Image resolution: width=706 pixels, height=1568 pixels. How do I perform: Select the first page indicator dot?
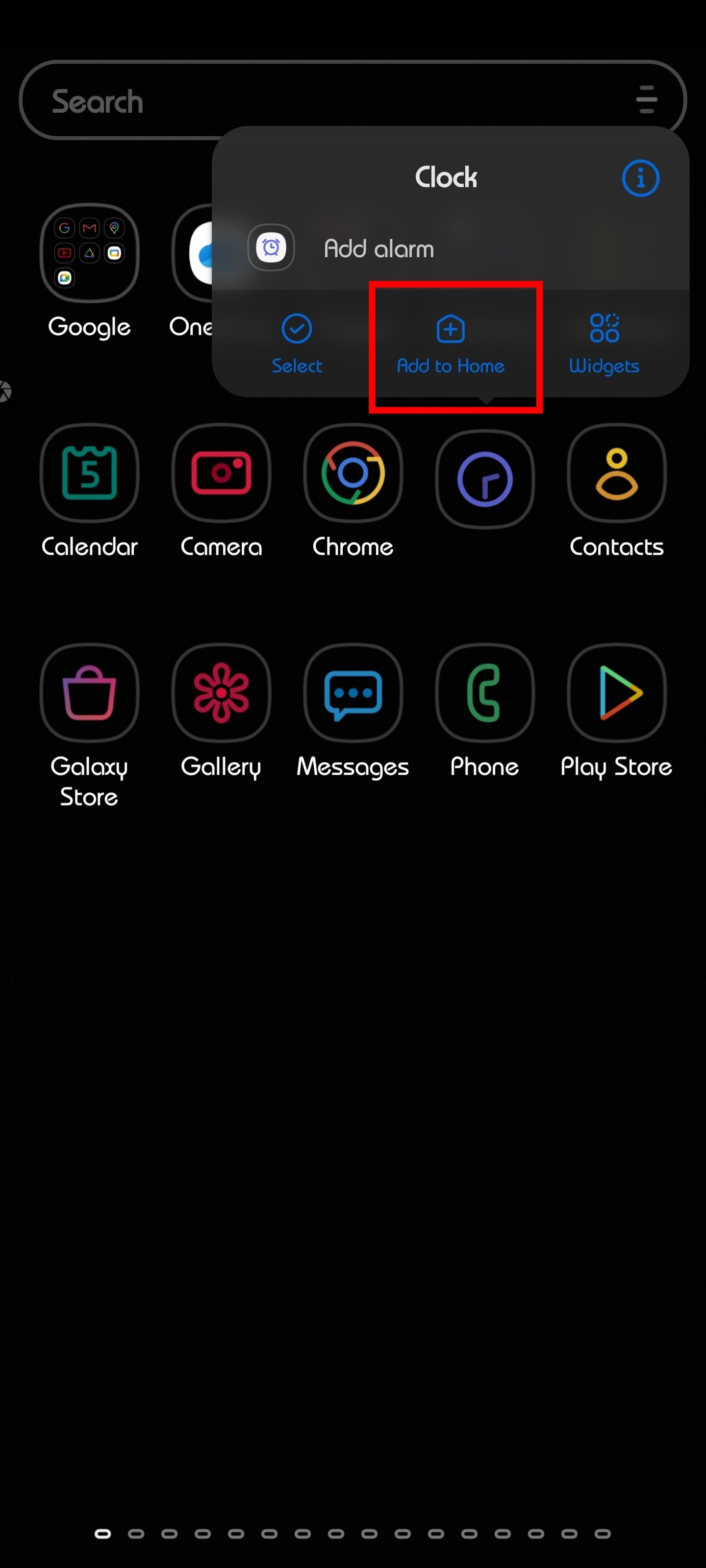click(x=103, y=1534)
